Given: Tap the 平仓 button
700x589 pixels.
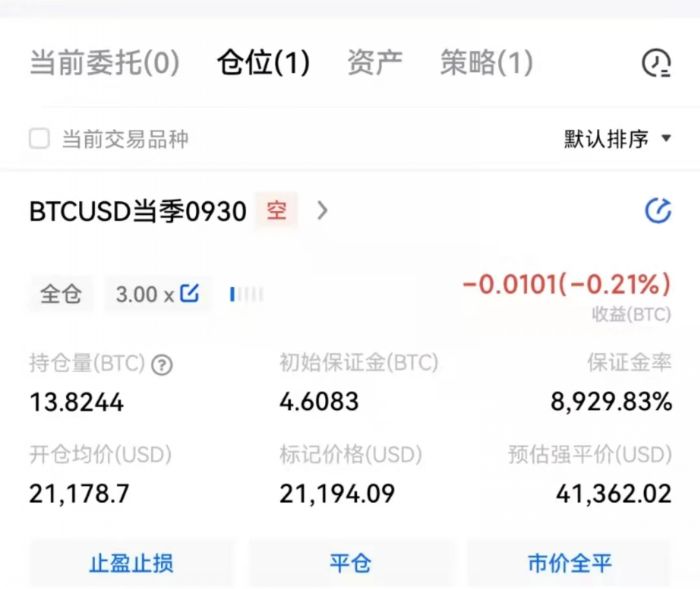Looking at the screenshot, I should pos(350,563).
